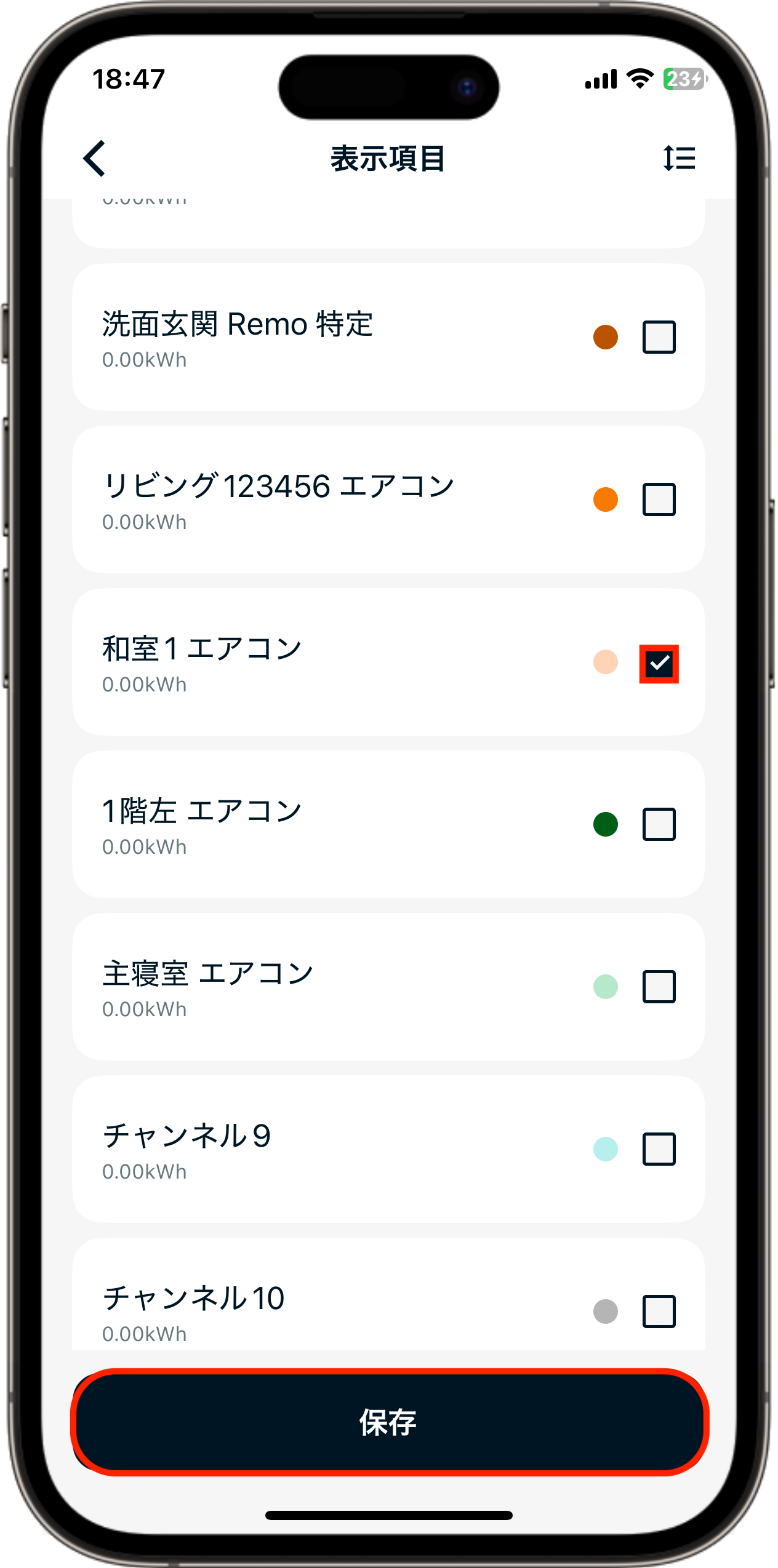The height and width of the screenshot is (1568, 778).
Task: Uncheck the 和室1 エアコン checkbox
Action: pos(659,664)
